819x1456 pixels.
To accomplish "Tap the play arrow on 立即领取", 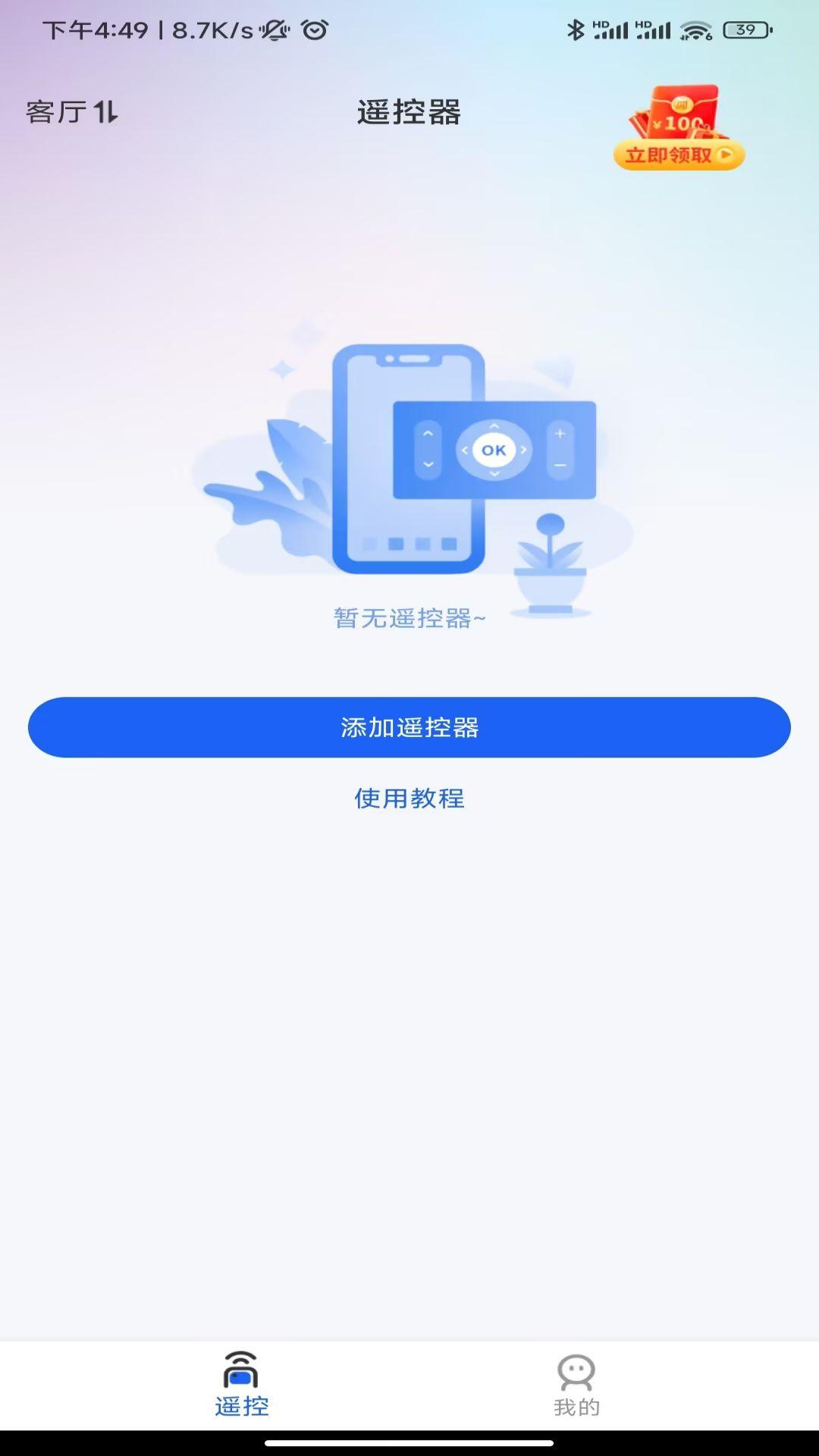I will coord(726,153).
